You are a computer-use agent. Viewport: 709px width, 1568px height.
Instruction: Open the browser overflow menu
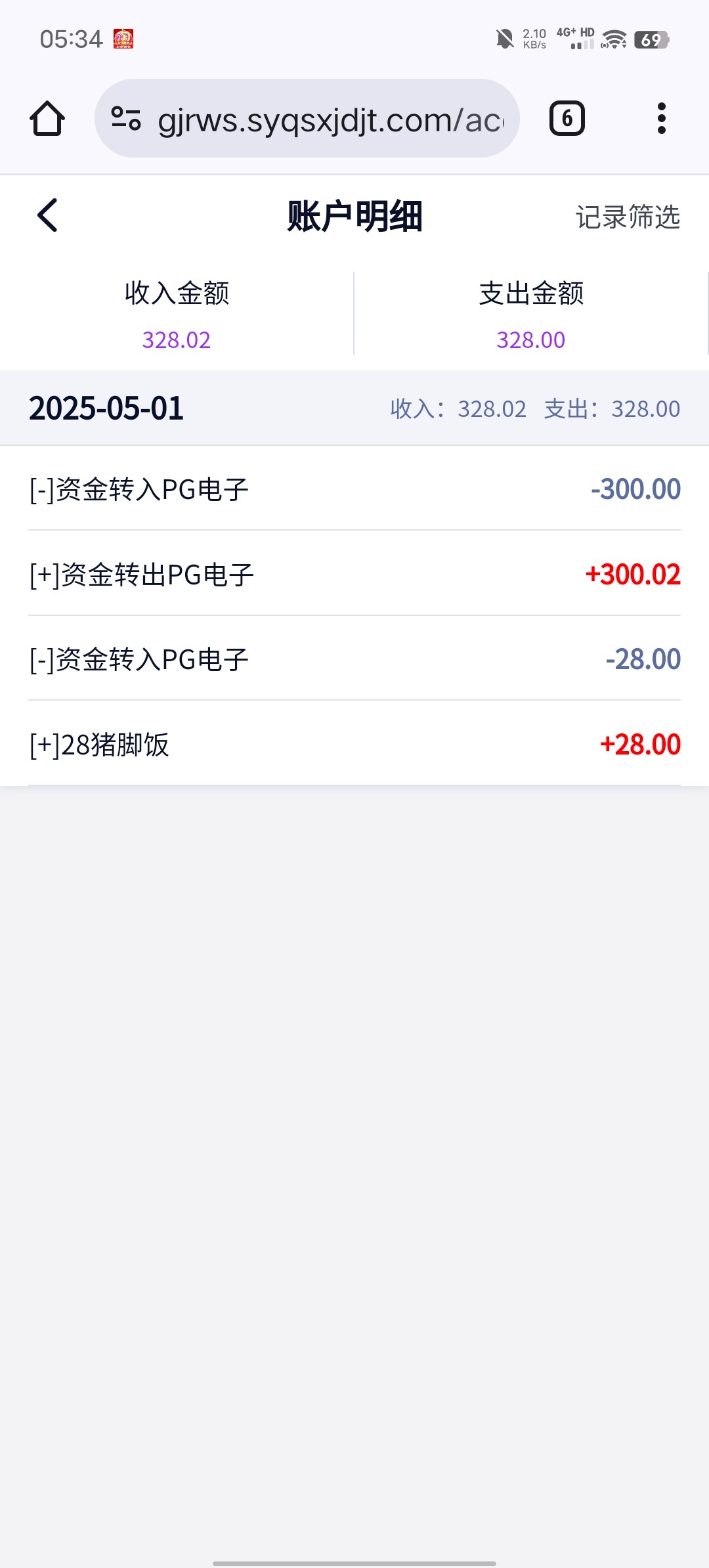[x=662, y=118]
